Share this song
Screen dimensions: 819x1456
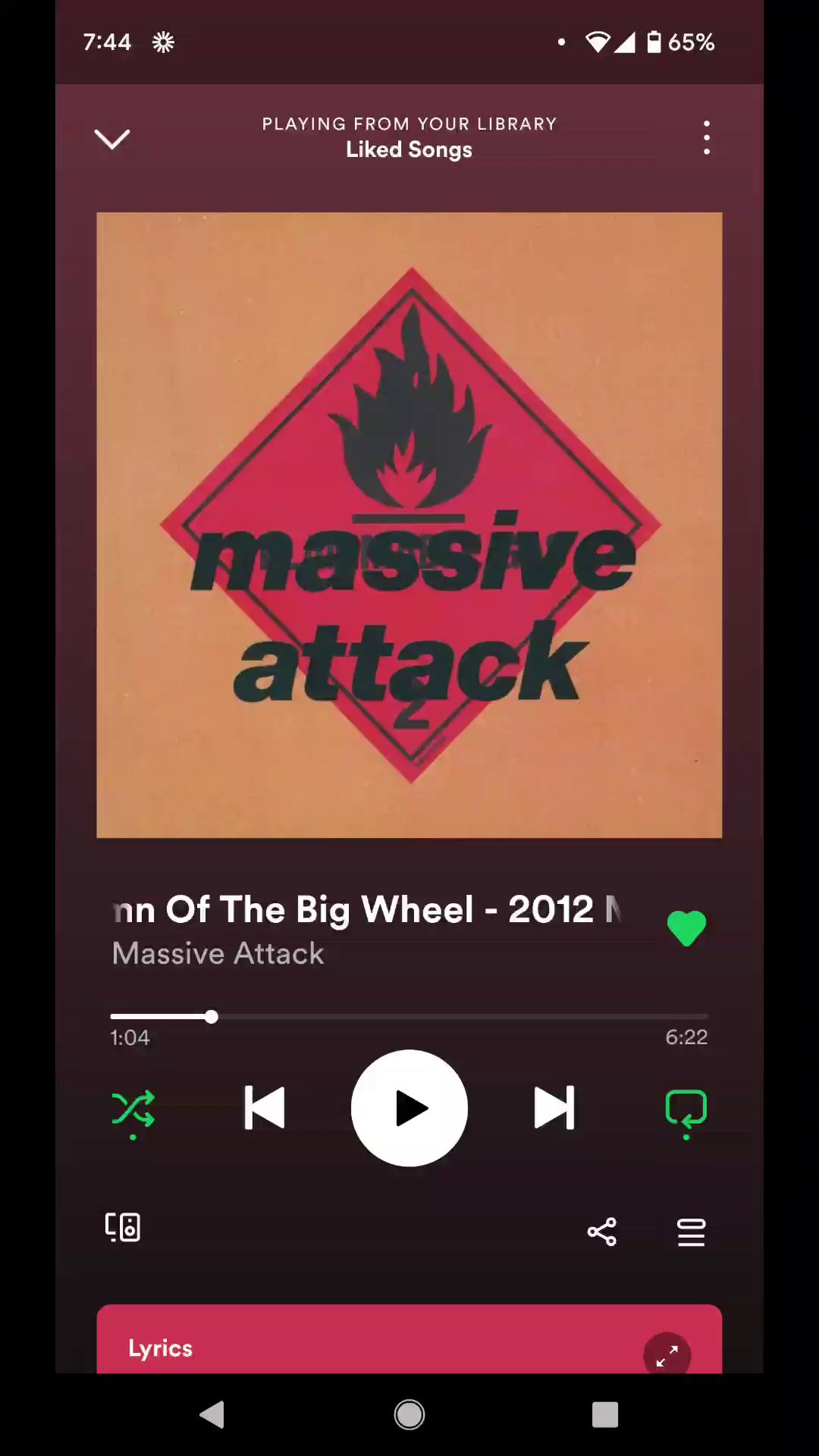click(x=602, y=1232)
